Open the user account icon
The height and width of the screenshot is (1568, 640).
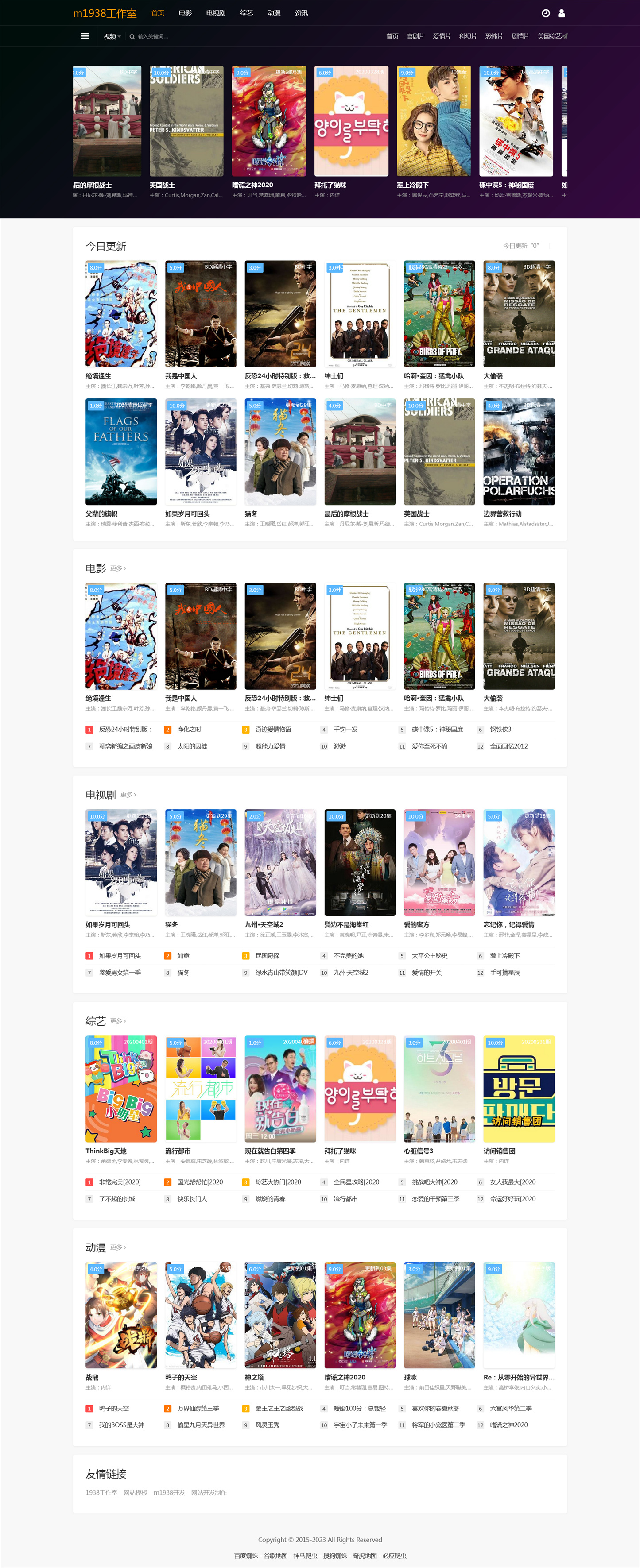pos(562,13)
